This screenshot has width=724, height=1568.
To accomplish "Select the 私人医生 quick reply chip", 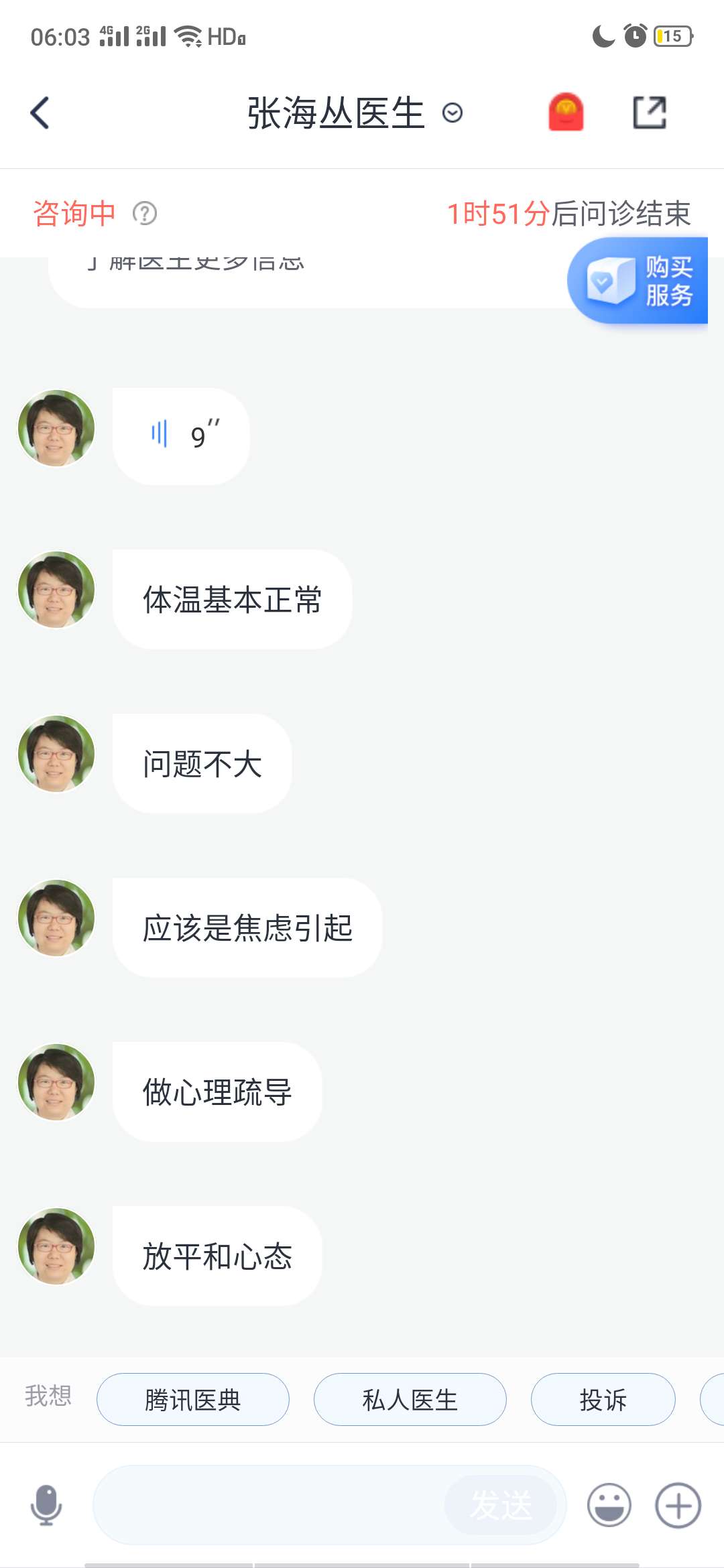I will click(x=411, y=1399).
